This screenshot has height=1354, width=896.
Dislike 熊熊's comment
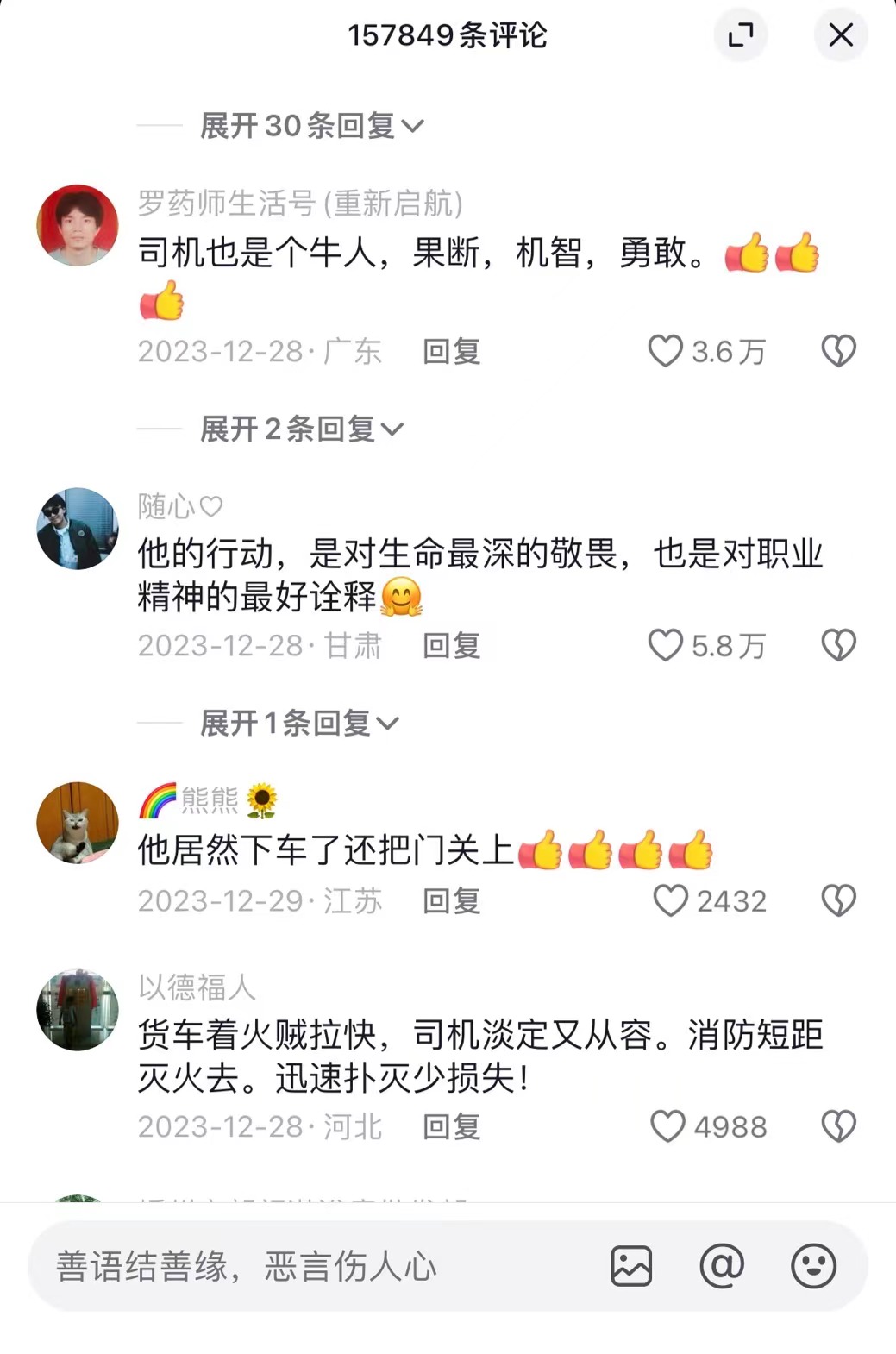[x=838, y=900]
